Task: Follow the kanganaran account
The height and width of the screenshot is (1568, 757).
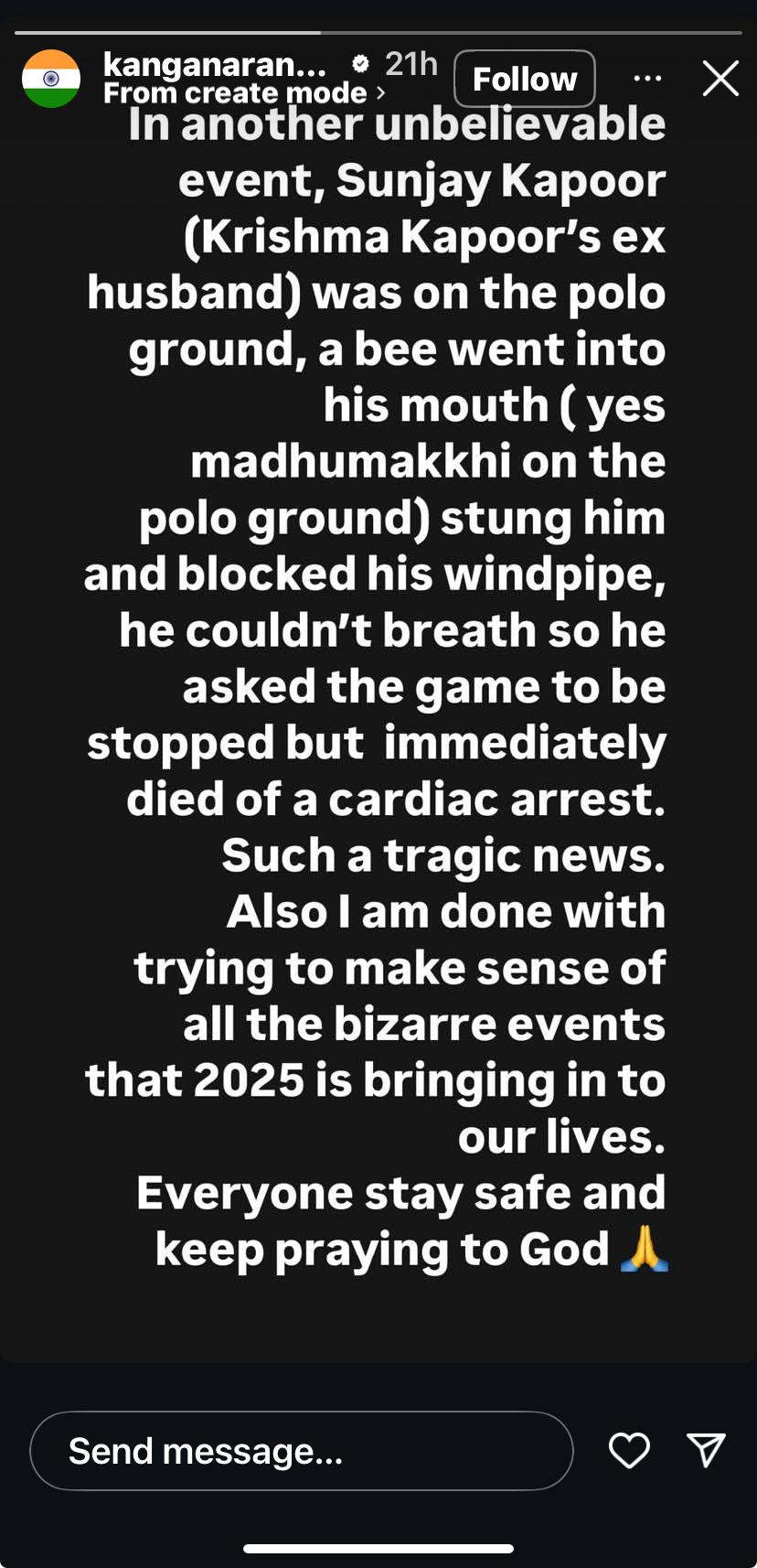Action: pyautogui.click(x=524, y=79)
